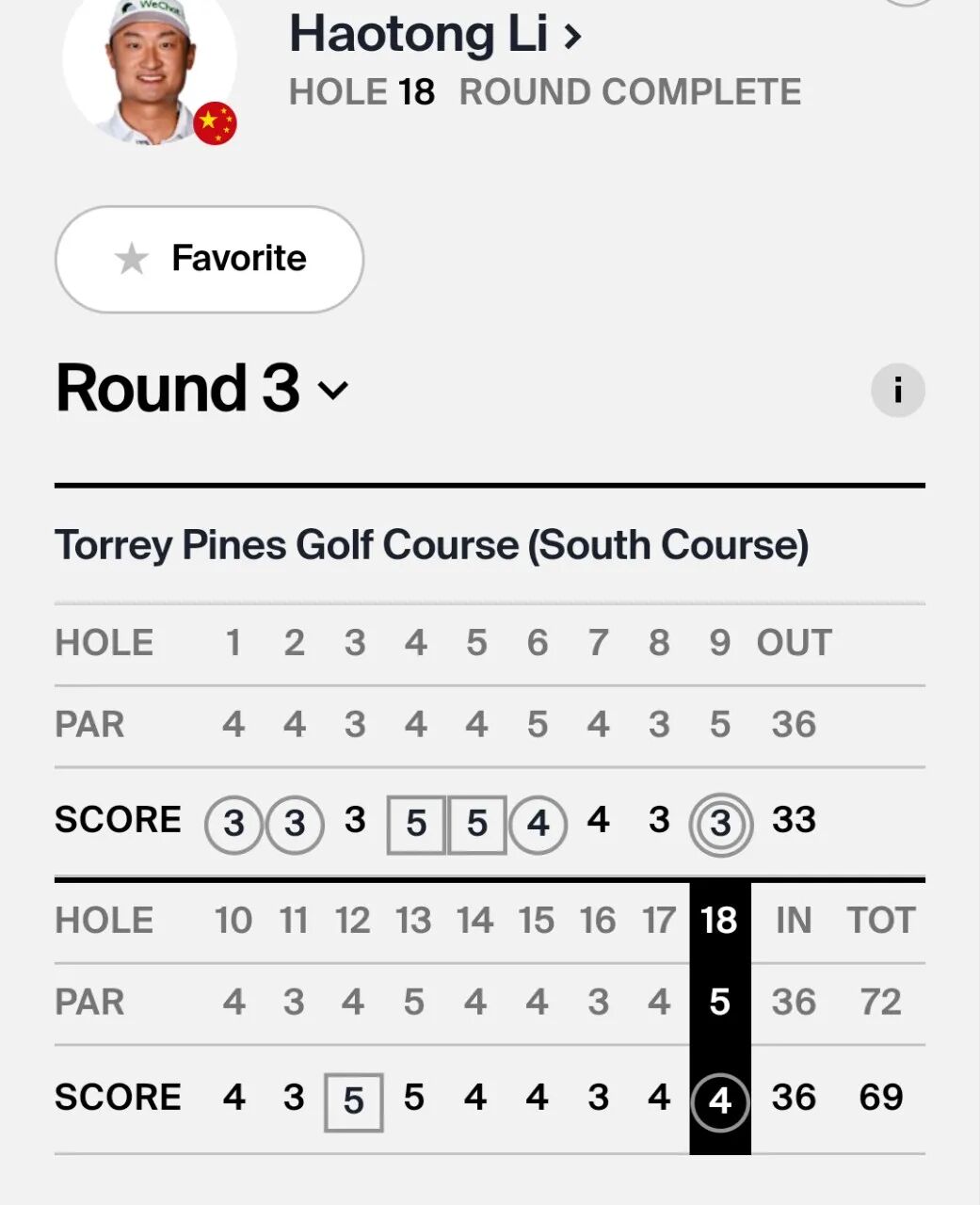Screen dimensions: 980x1205
Task: Open the scorecard info icon
Action: [897, 390]
